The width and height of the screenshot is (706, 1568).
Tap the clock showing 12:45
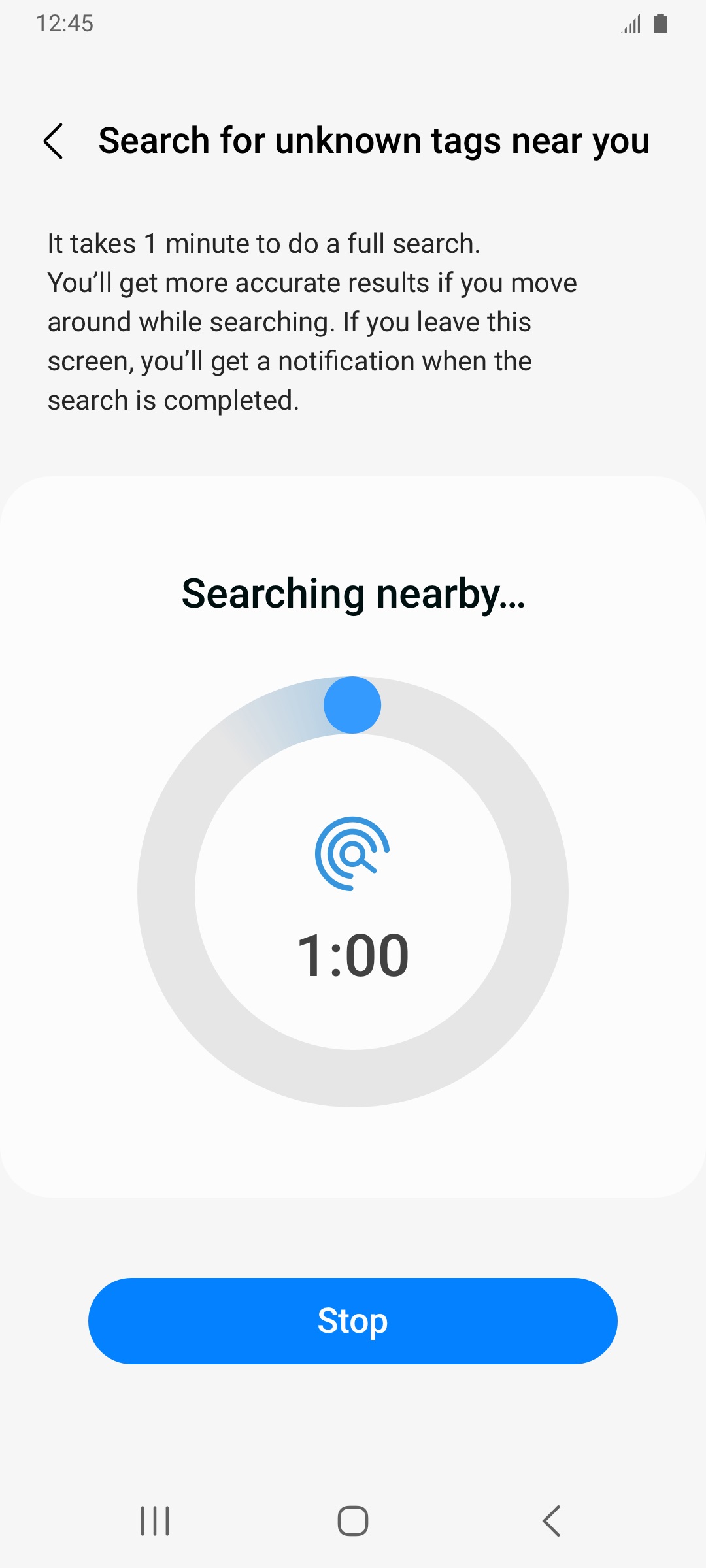click(65, 24)
